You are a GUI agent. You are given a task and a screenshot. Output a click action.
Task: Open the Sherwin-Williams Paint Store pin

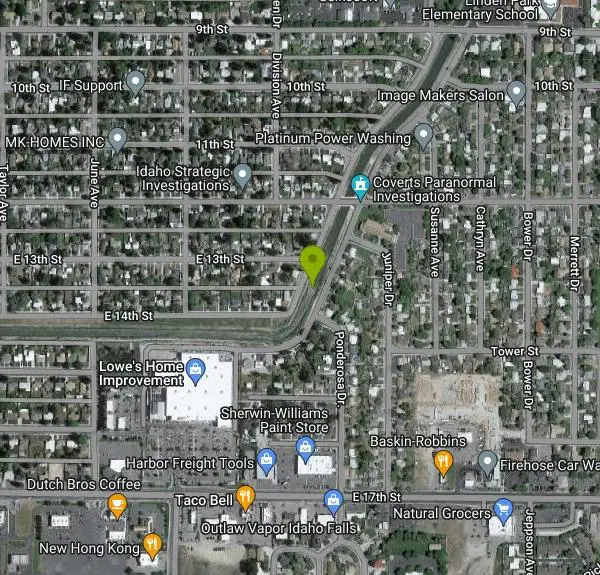pos(307,446)
